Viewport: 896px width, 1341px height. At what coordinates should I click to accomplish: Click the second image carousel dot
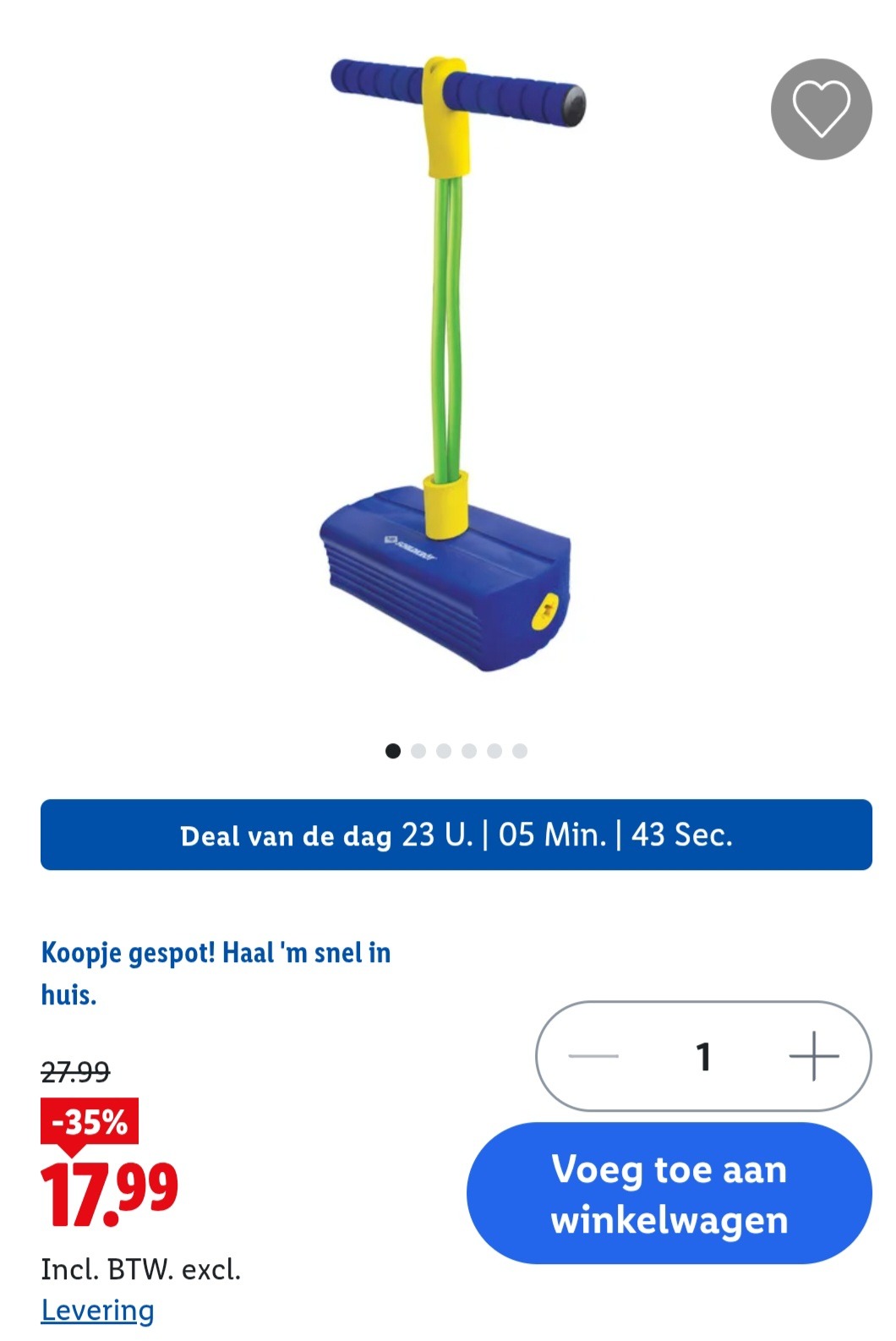tap(418, 749)
